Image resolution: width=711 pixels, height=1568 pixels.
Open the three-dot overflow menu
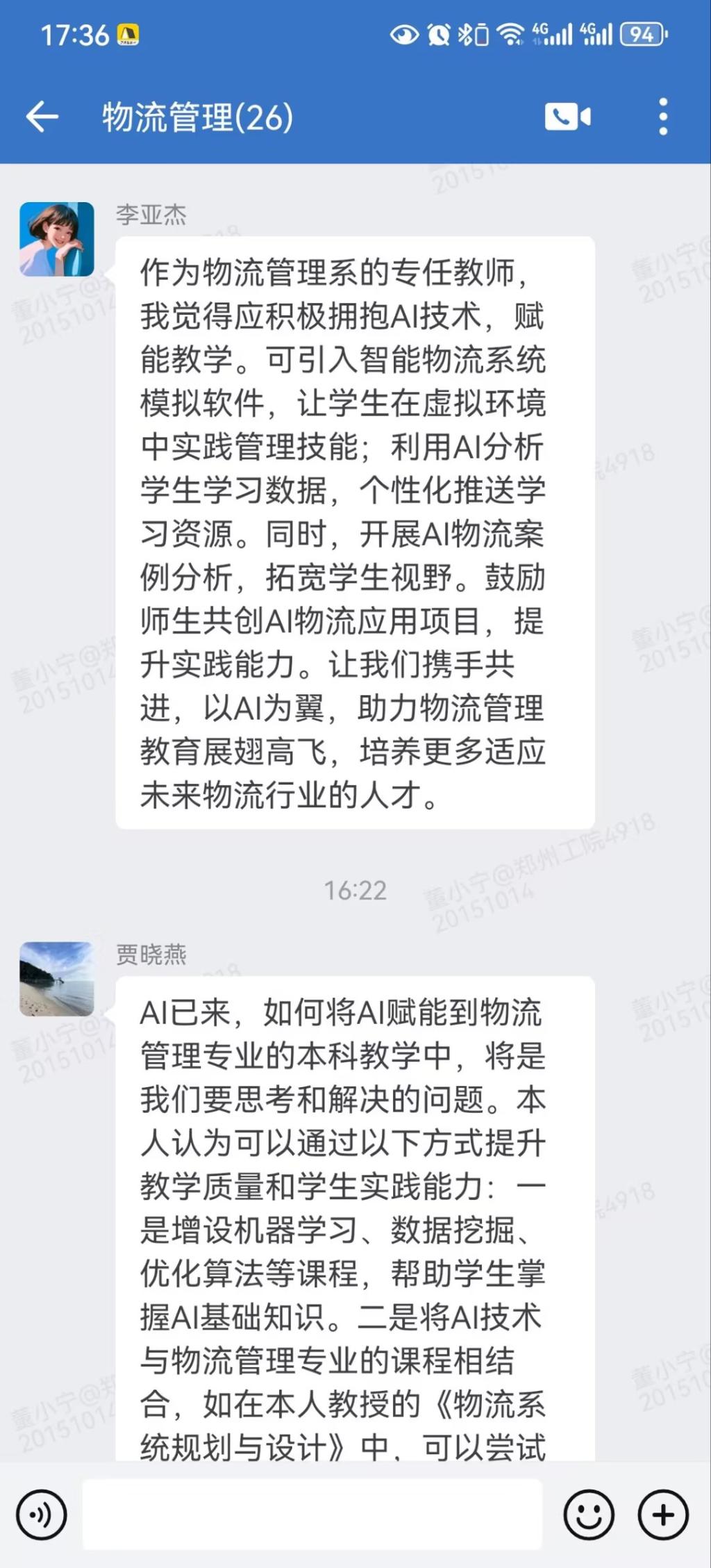point(663,117)
